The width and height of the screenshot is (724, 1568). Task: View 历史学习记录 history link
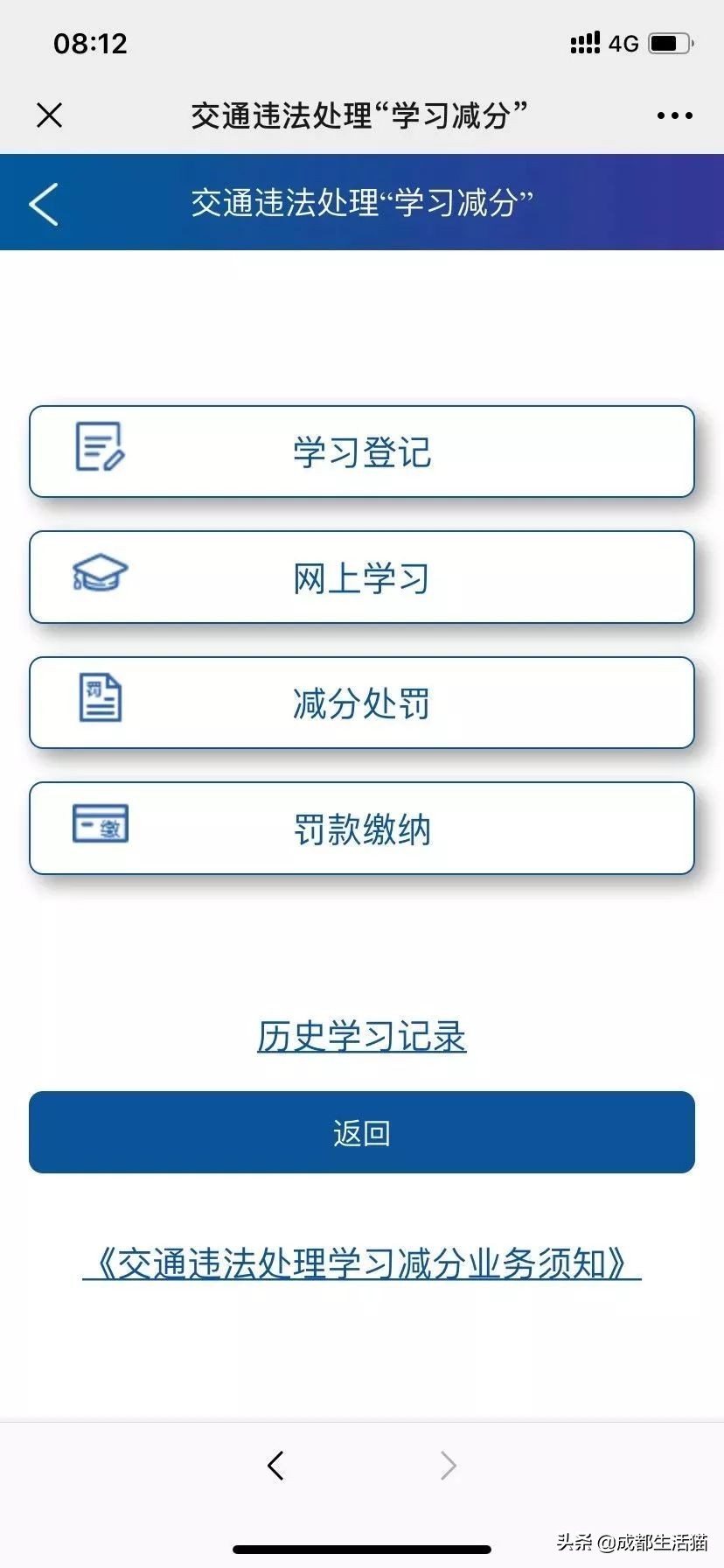(361, 1036)
